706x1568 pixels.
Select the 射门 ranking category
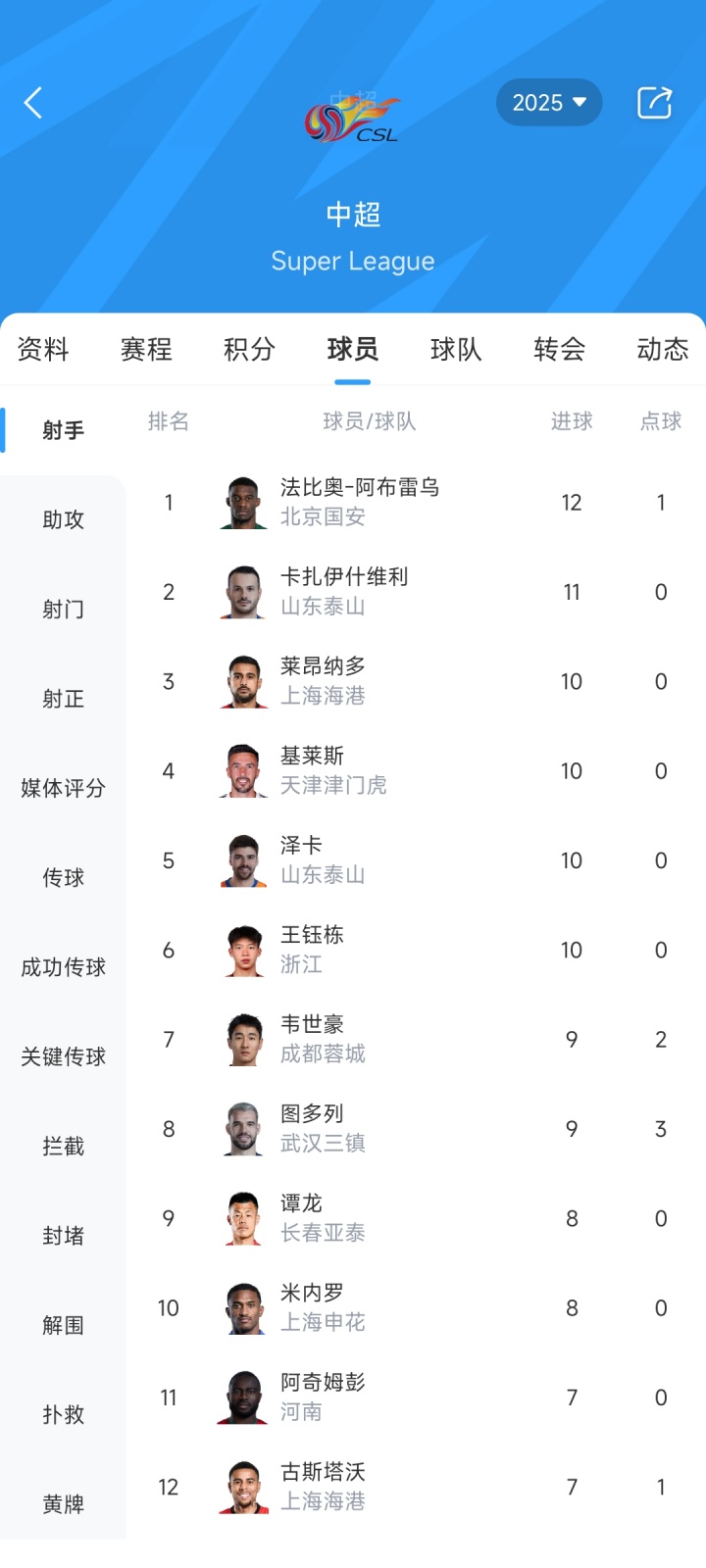pyautogui.click(x=64, y=610)
